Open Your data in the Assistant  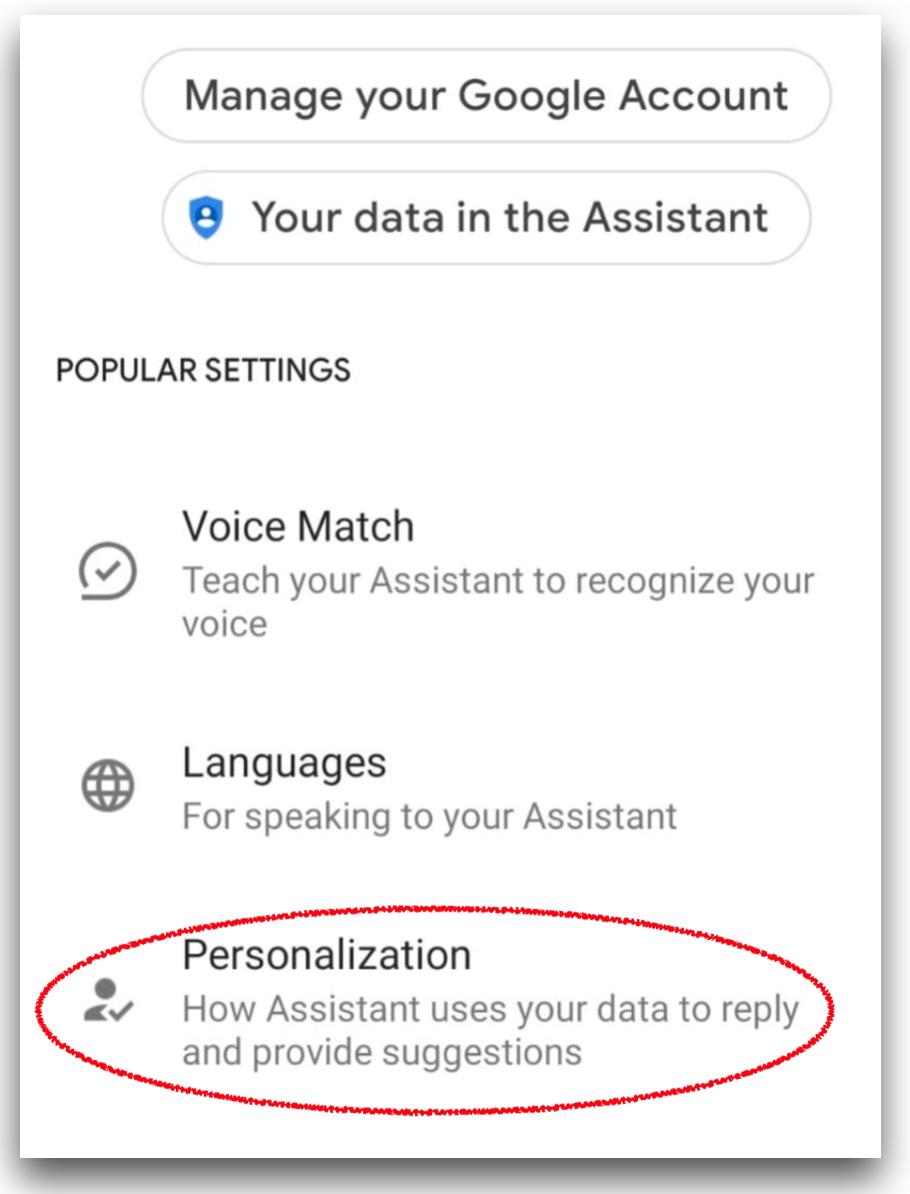point(486,217)
